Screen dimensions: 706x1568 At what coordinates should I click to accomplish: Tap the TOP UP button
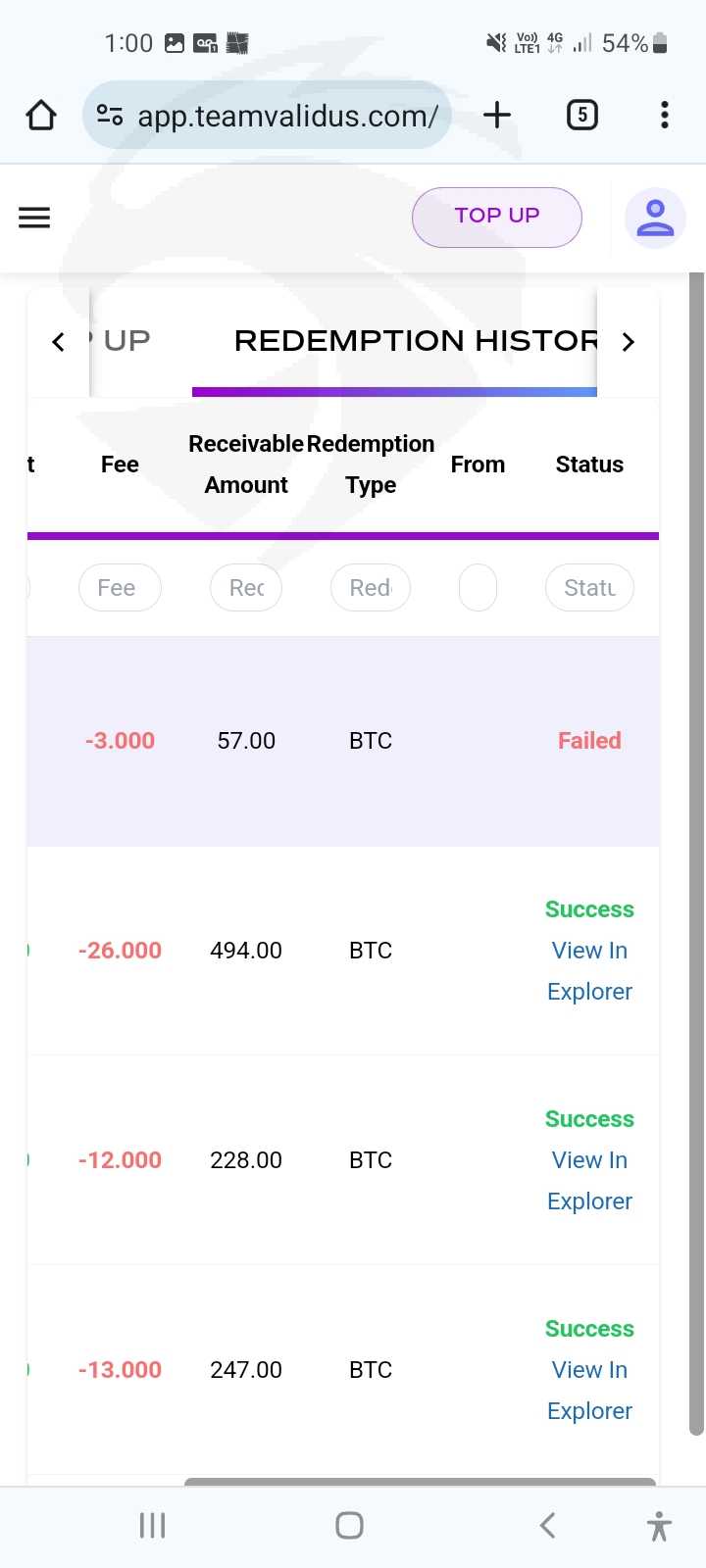coord(497,217)
